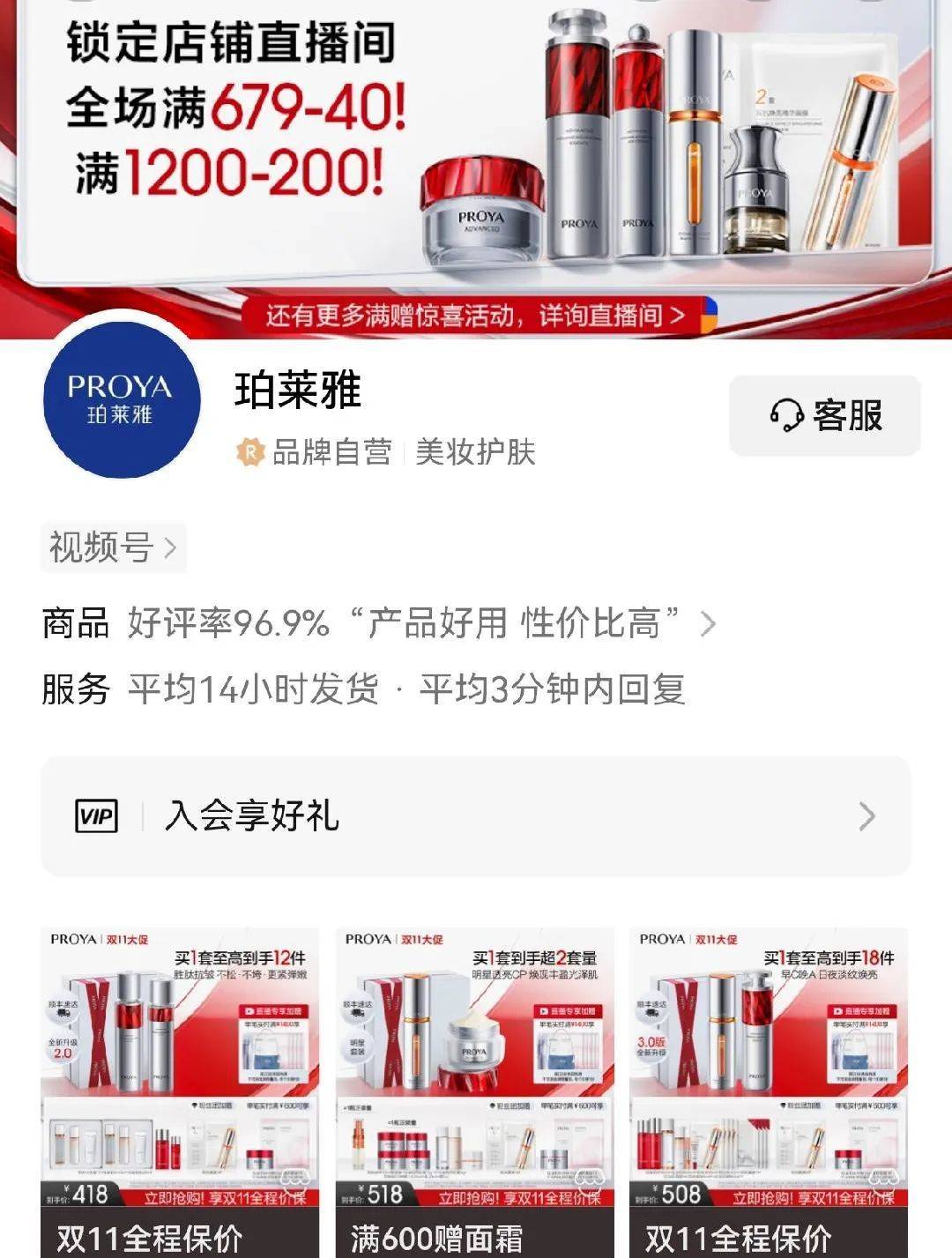The image size is (952, 1258).
Task: Click the orange R 品牌自营 badge icon
Action: [249, 451]
